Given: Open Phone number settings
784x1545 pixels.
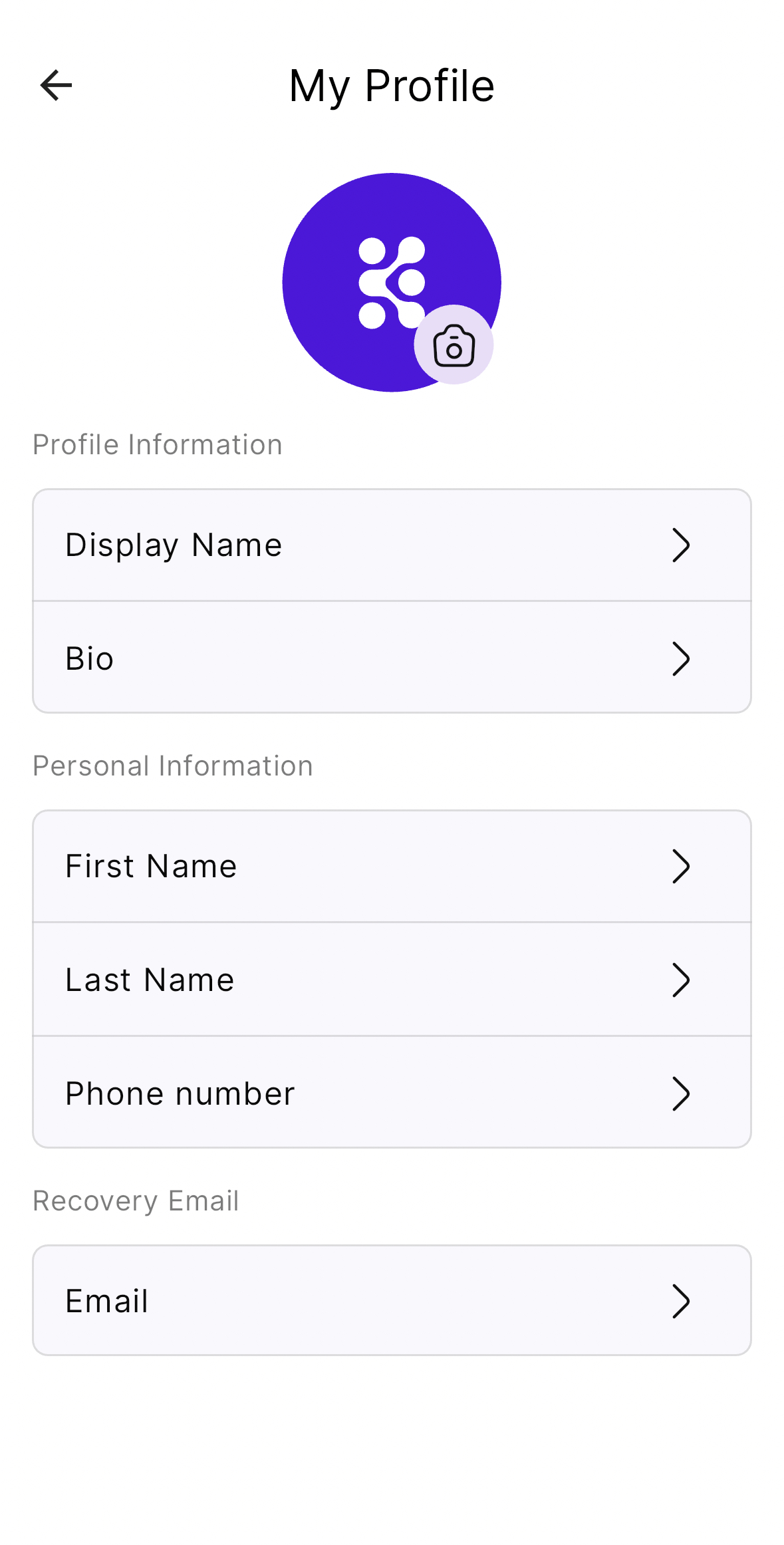Looking at the screenshot, I should point(392,1093).
